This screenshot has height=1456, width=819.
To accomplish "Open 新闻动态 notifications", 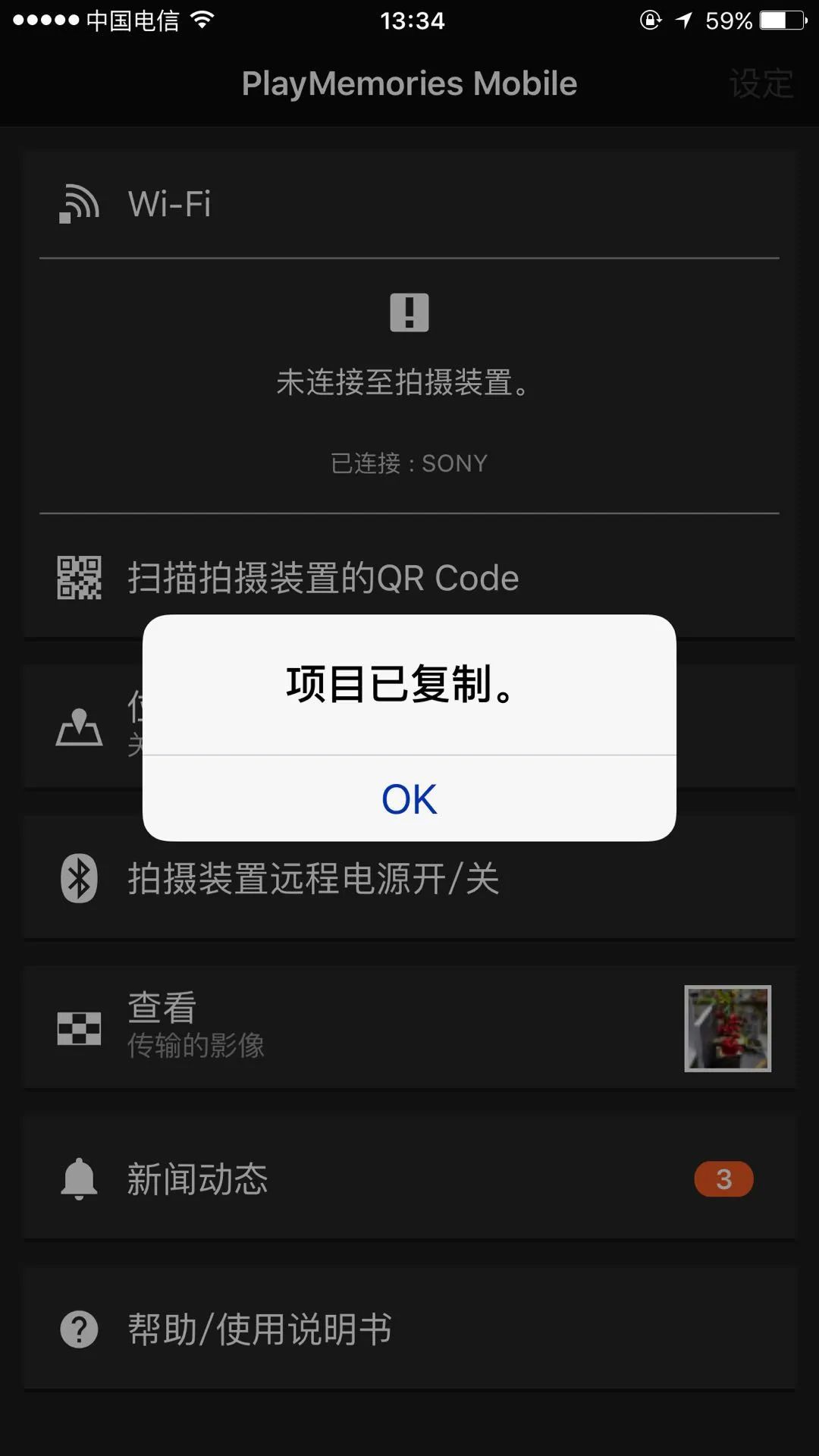I will [x=409, y=1178].
